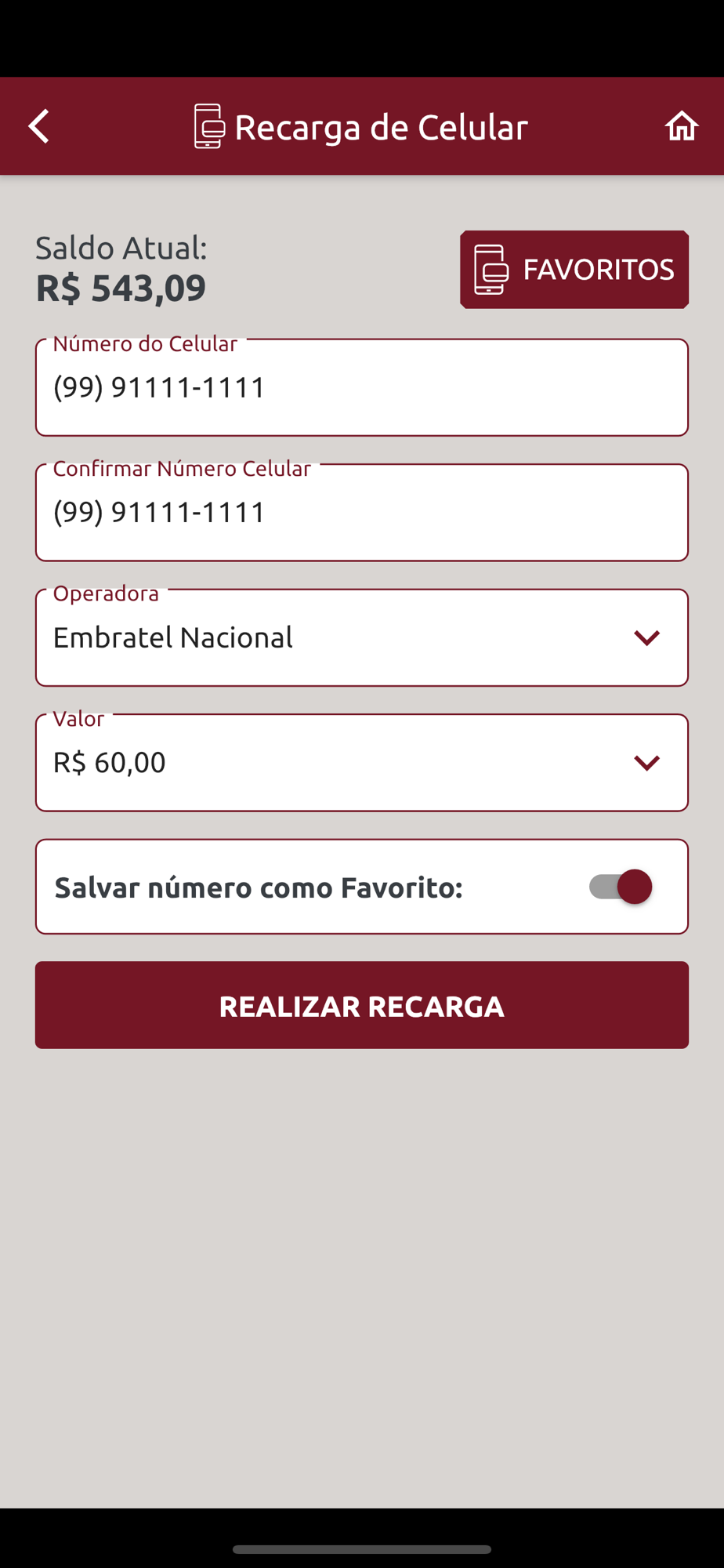Disable Salvar número como Favorito switch

[x=621, y=887]
